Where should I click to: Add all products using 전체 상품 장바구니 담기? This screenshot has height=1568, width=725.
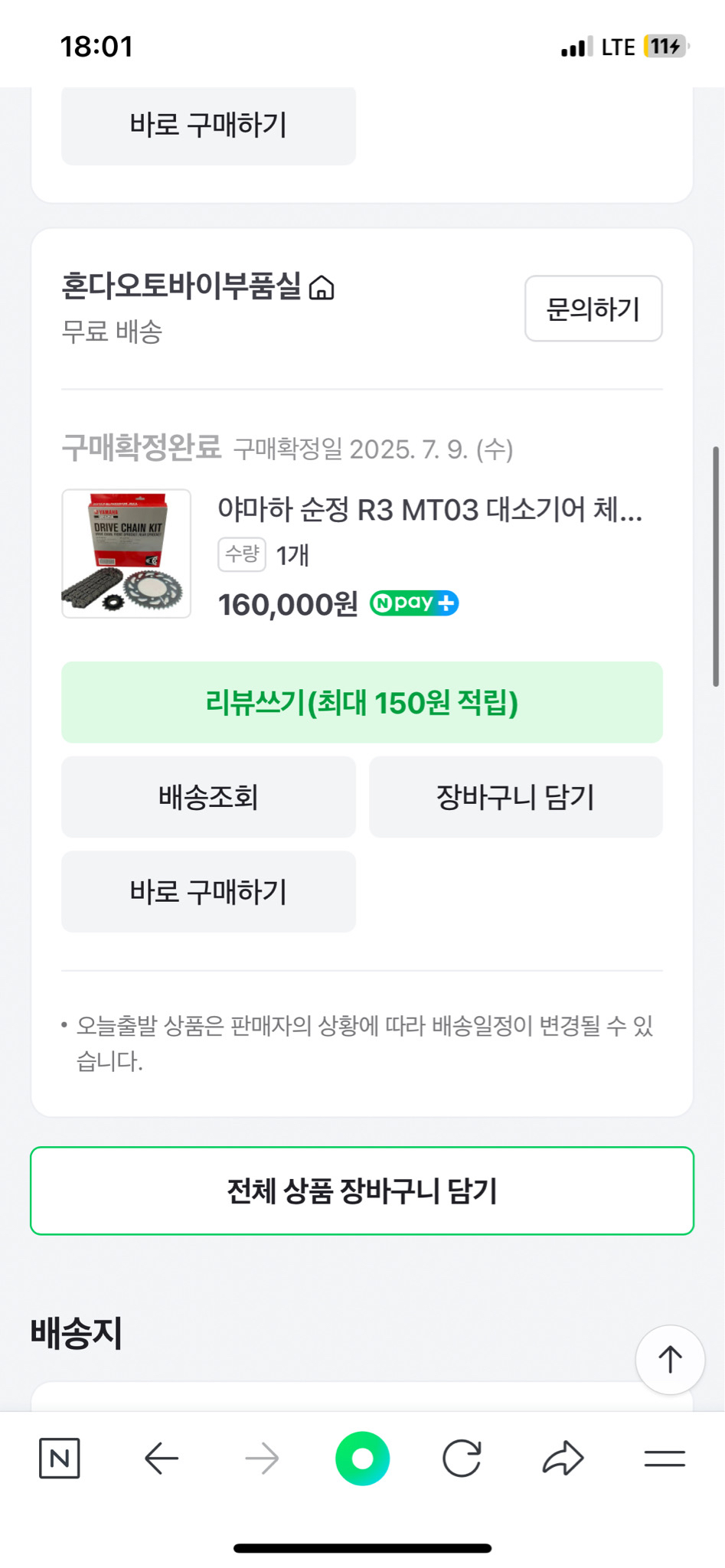(x=362, y=1191)
